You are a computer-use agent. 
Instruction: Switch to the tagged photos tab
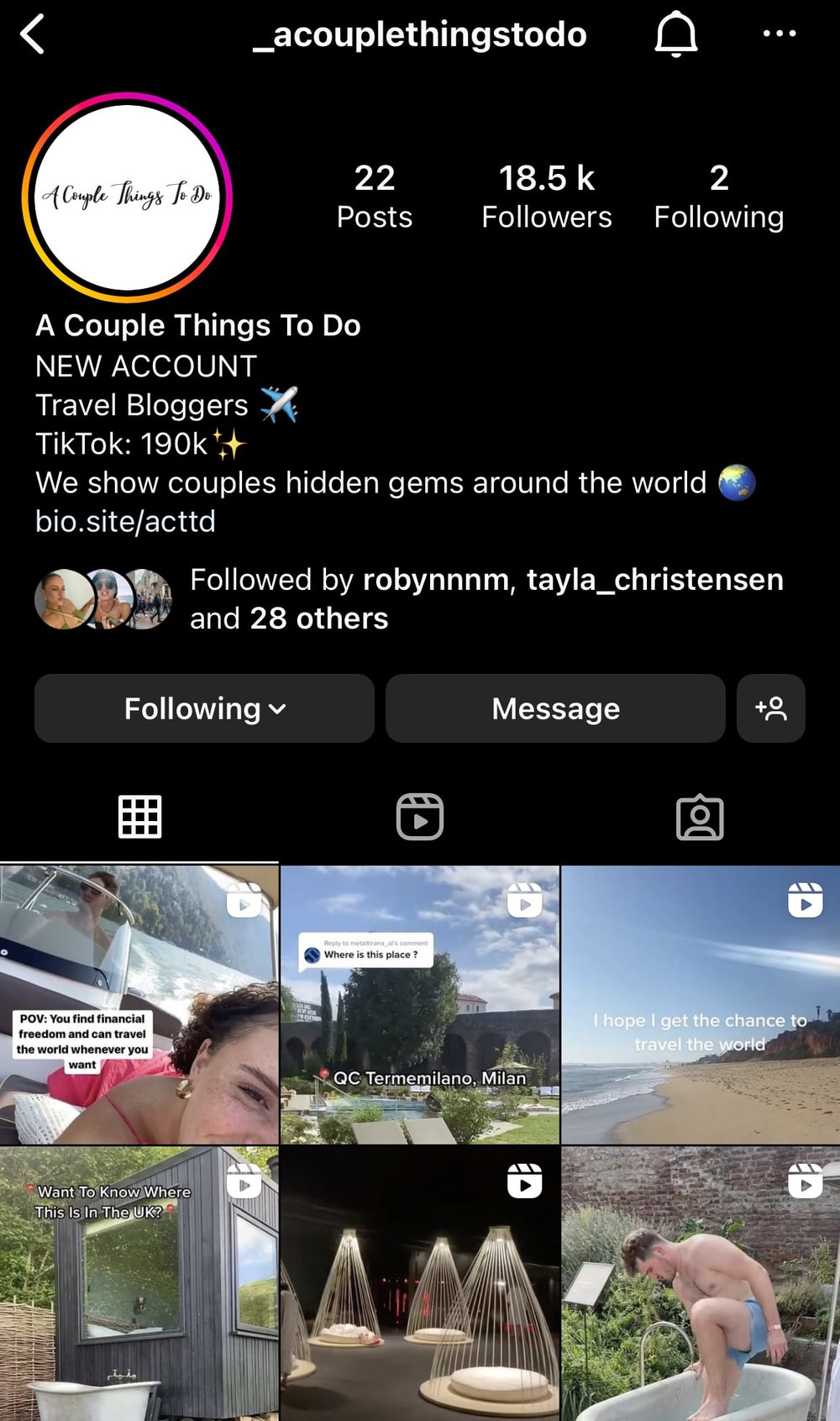coord(699,817)
